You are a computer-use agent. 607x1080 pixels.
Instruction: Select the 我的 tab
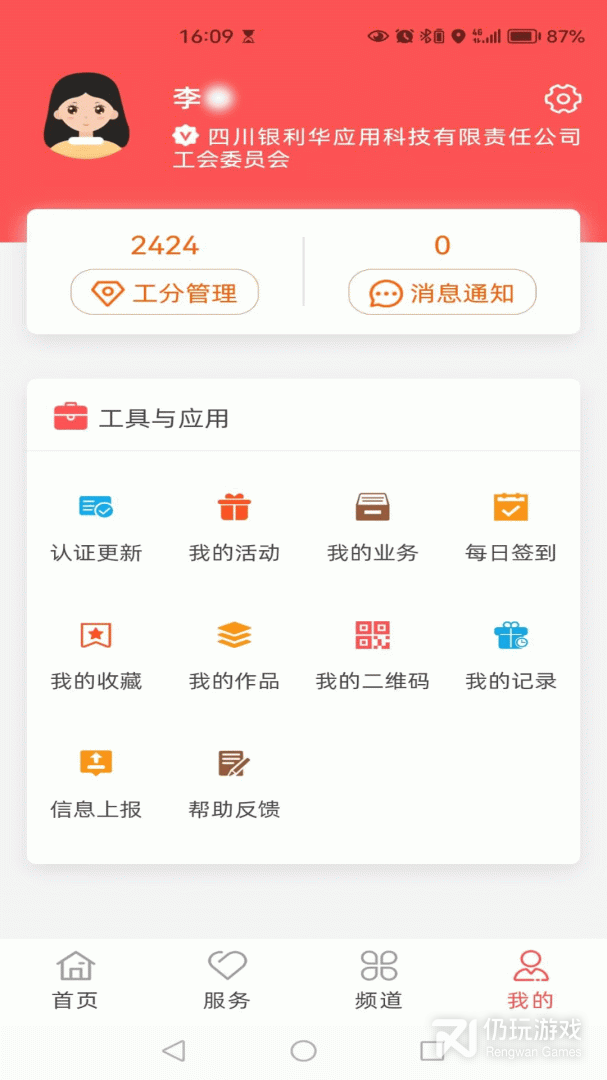pos(530,980)
